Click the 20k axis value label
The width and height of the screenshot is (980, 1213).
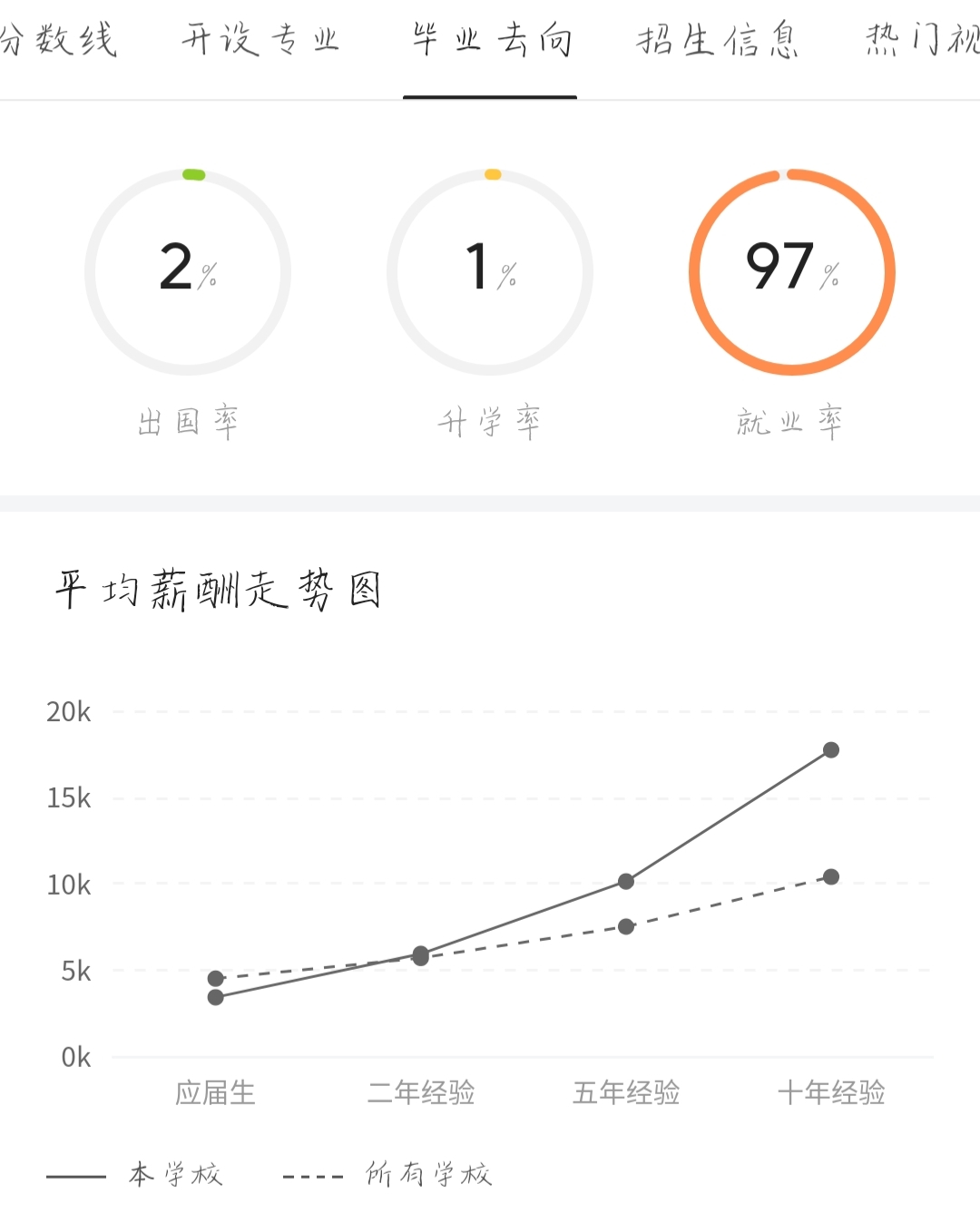click(x=71, y=713)
